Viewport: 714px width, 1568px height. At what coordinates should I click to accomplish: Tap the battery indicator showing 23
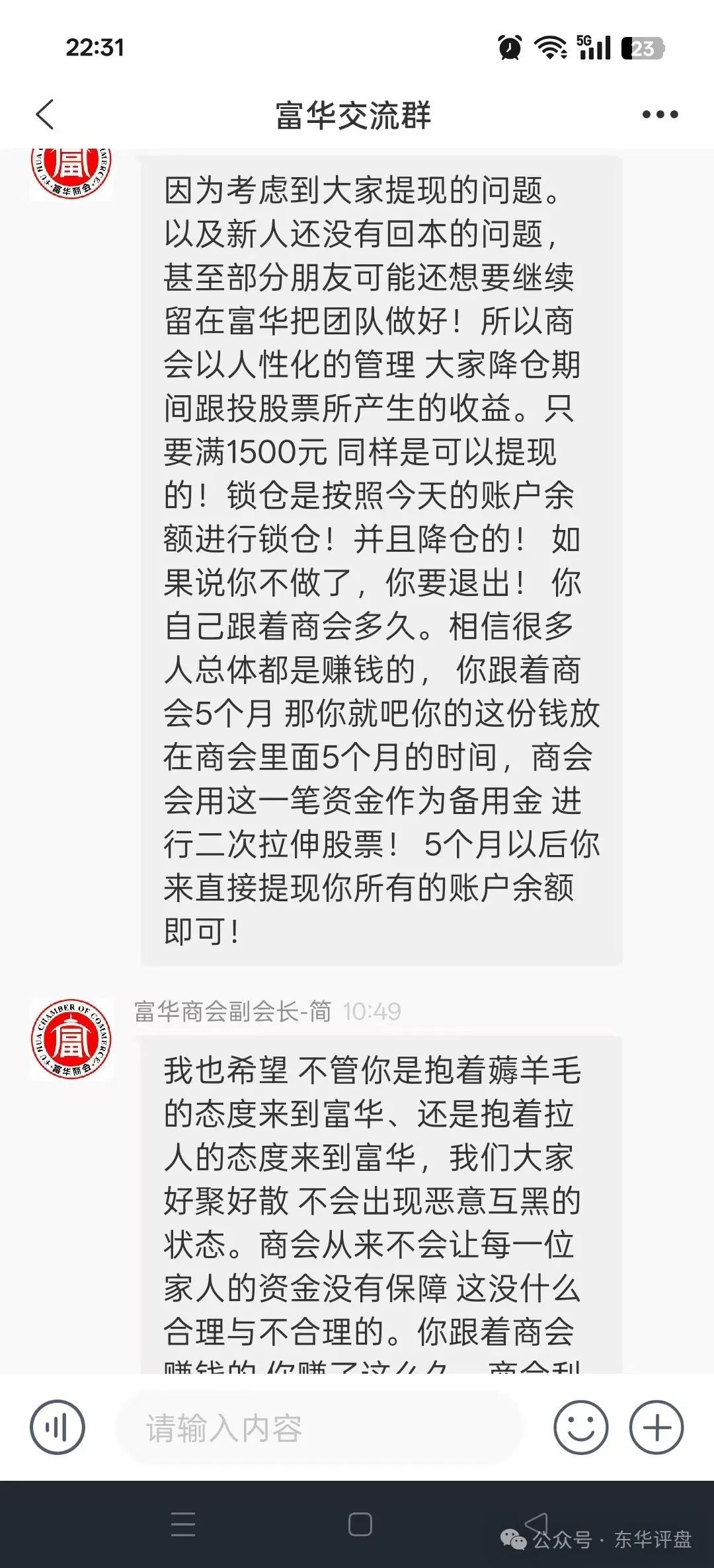coord(639,48)
